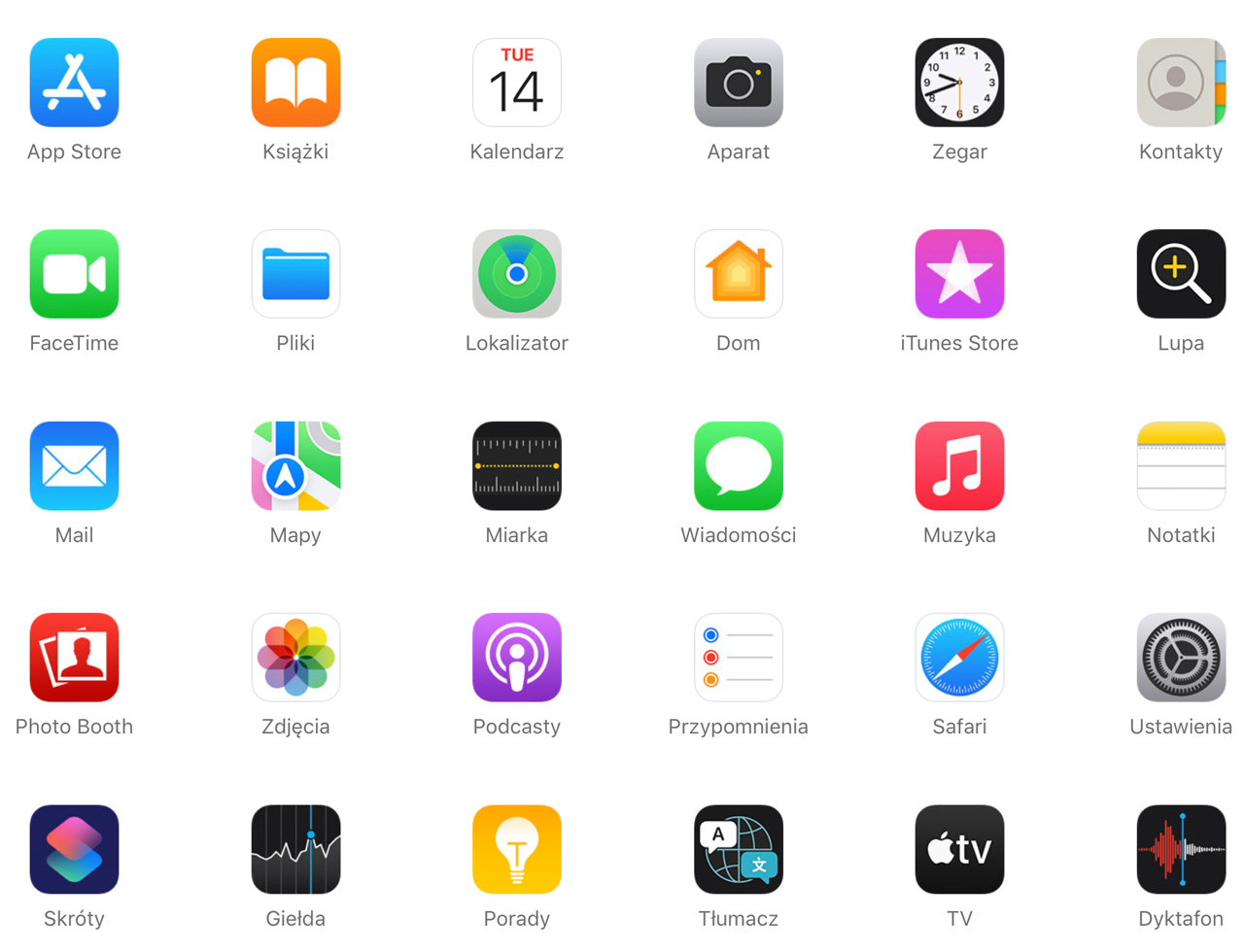Viewport: 1244px width, 952px height.
Task: Open the App Store app
Action: [74, 83]
